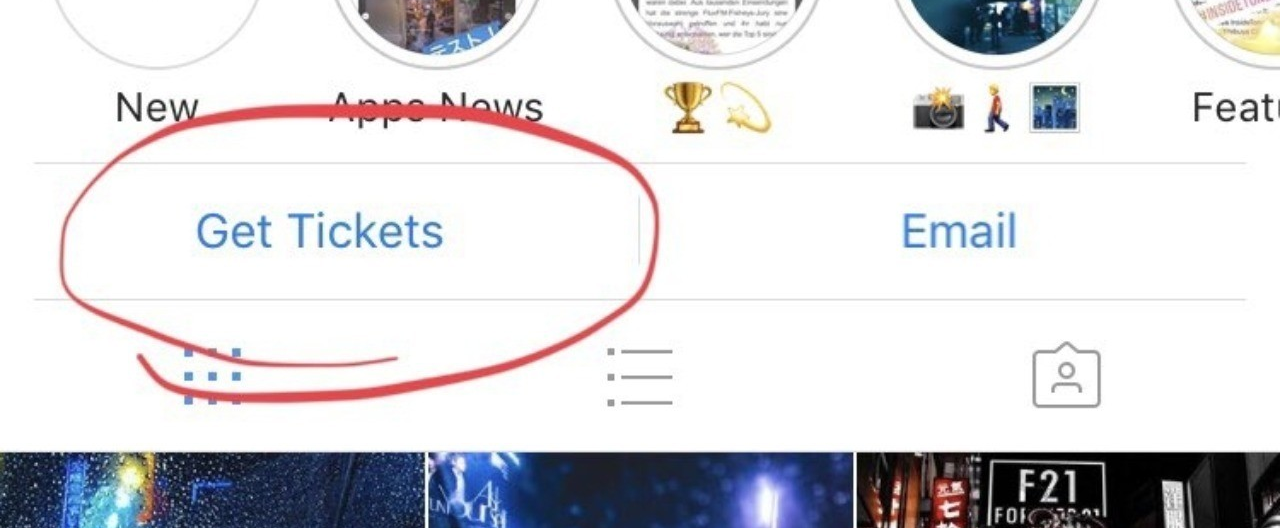Open the rainy blue lights photo post

click(212, 491)
